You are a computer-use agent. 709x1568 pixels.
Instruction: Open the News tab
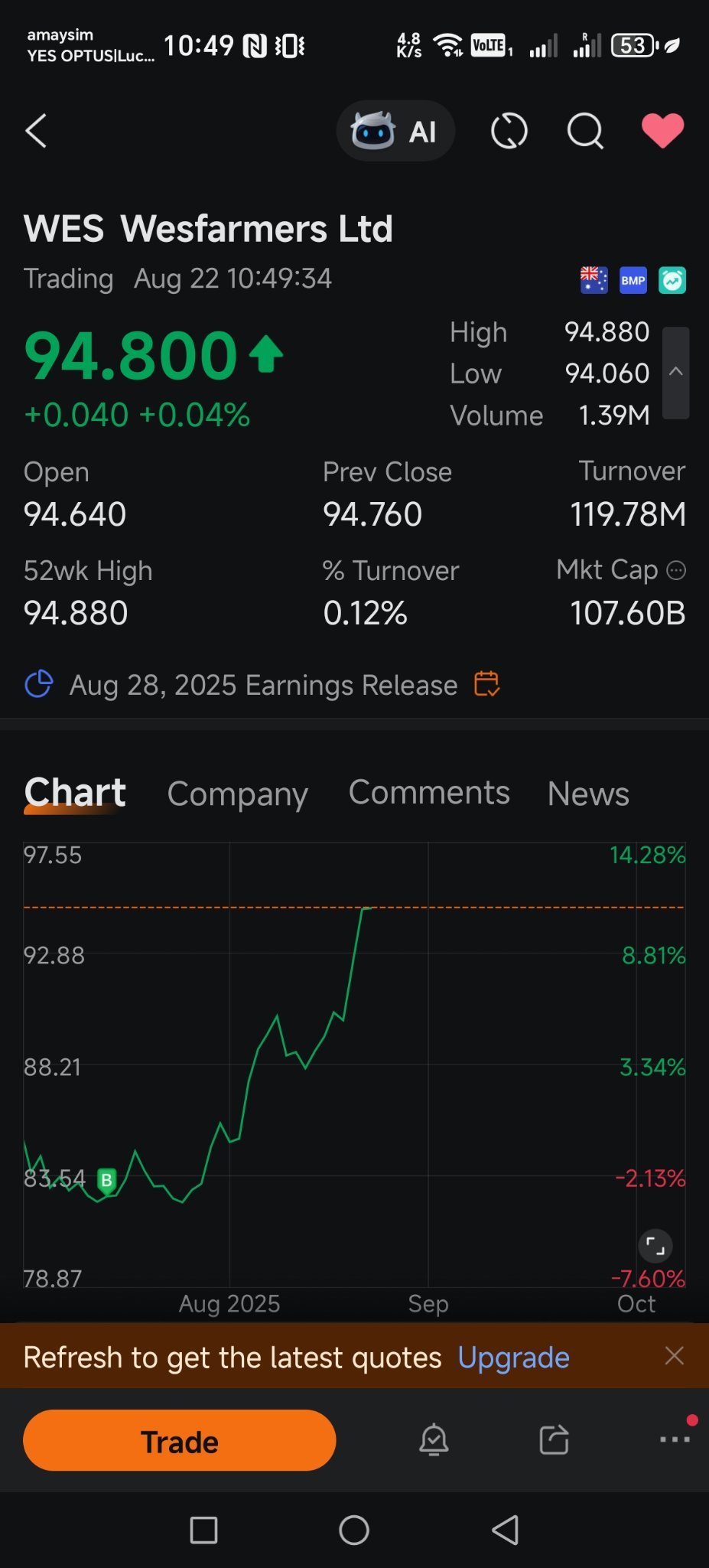[x=587, y=794]
